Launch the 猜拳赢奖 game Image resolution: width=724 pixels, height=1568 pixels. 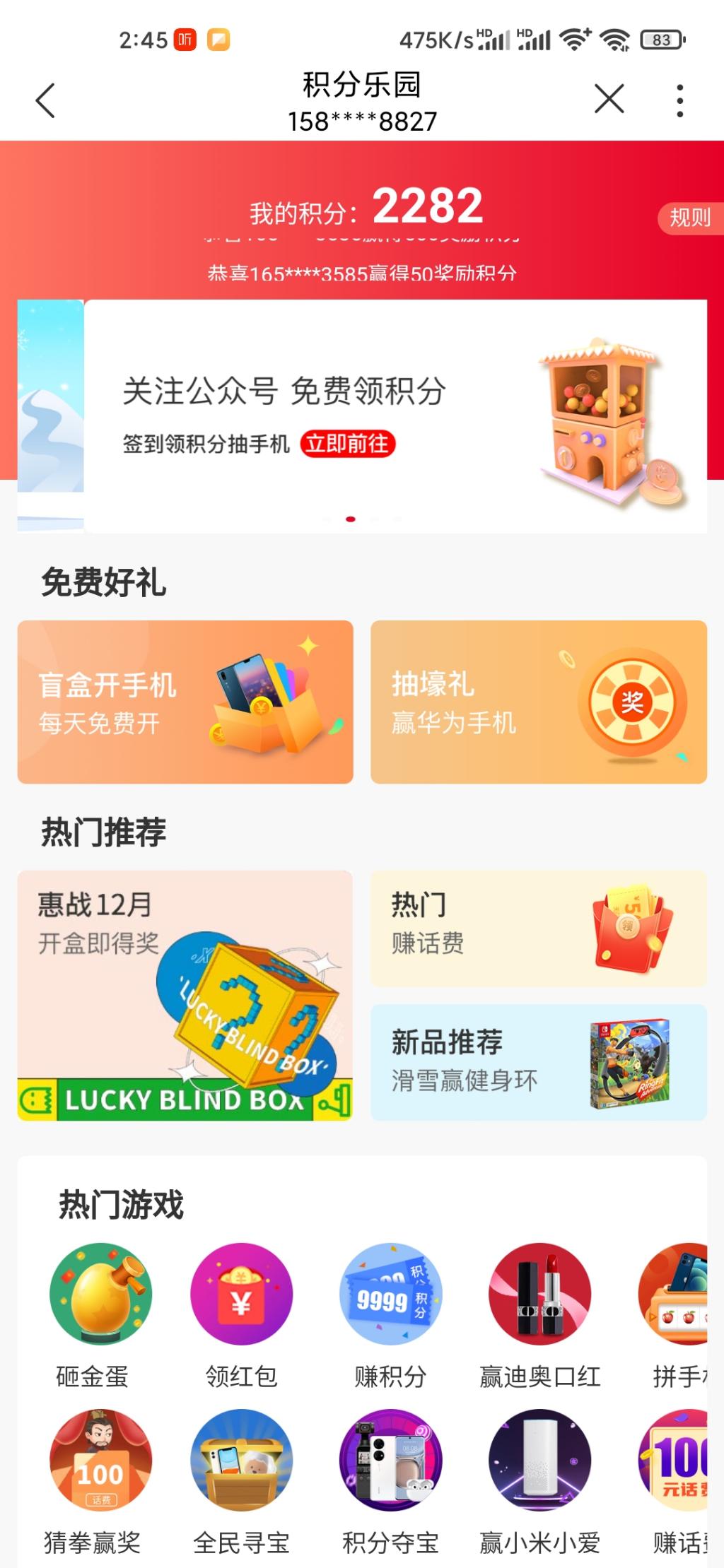tap(100, 1461)
